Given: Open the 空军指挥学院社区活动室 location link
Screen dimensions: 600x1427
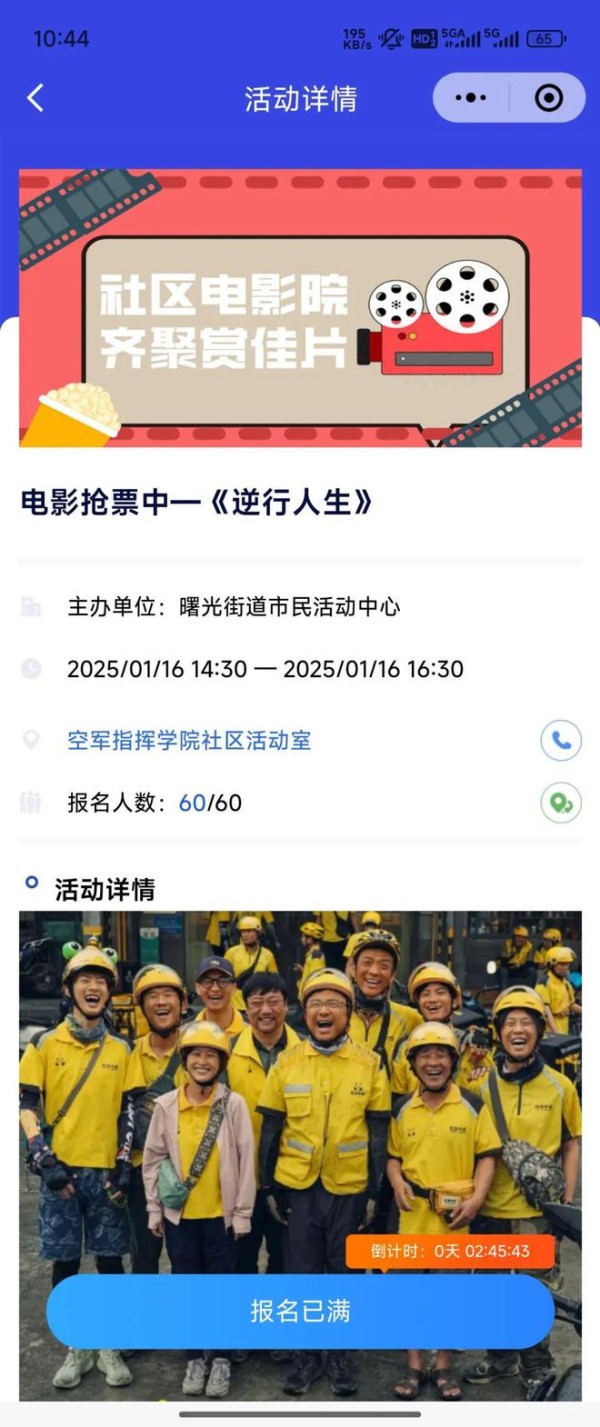Looking at the screenshot, I should [x=189, y=741].
